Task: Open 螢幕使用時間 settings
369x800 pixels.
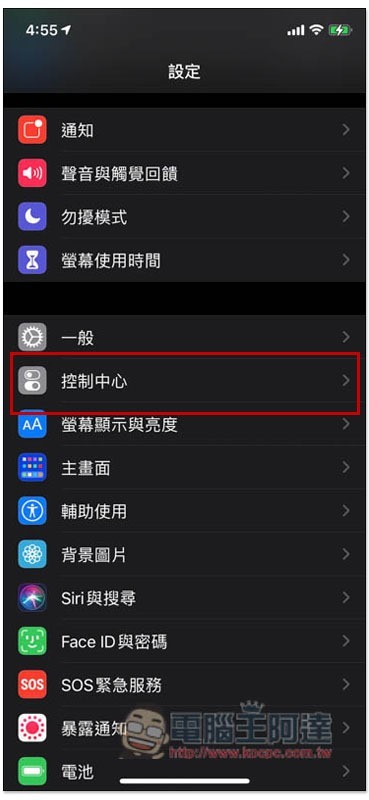Action: point(184,260)
